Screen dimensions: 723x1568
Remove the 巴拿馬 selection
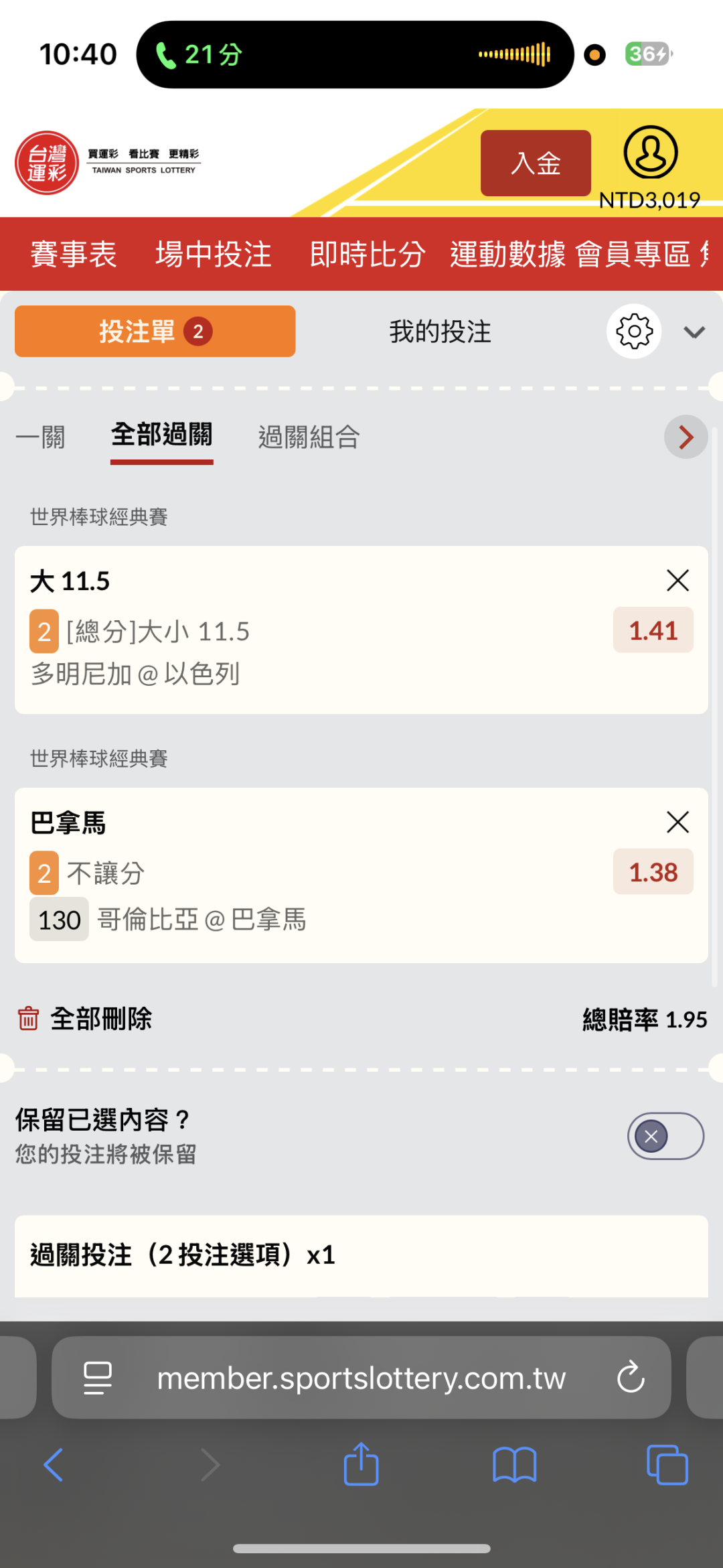point(678,822)
